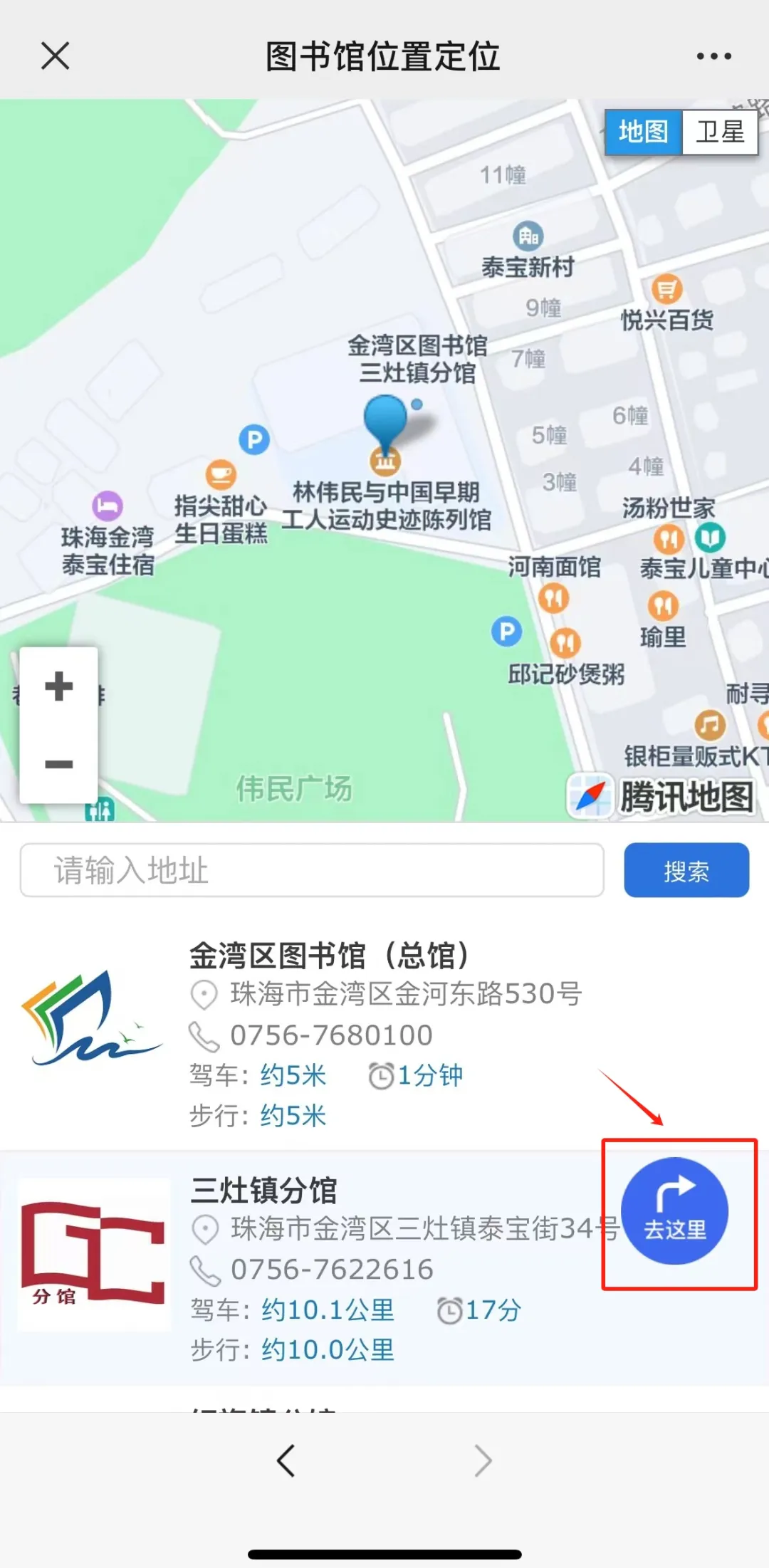The image size is (769, 1568).
Task: Tap 去这里 to navigate to 三灶镇分馆
Action: (674, 1211)
